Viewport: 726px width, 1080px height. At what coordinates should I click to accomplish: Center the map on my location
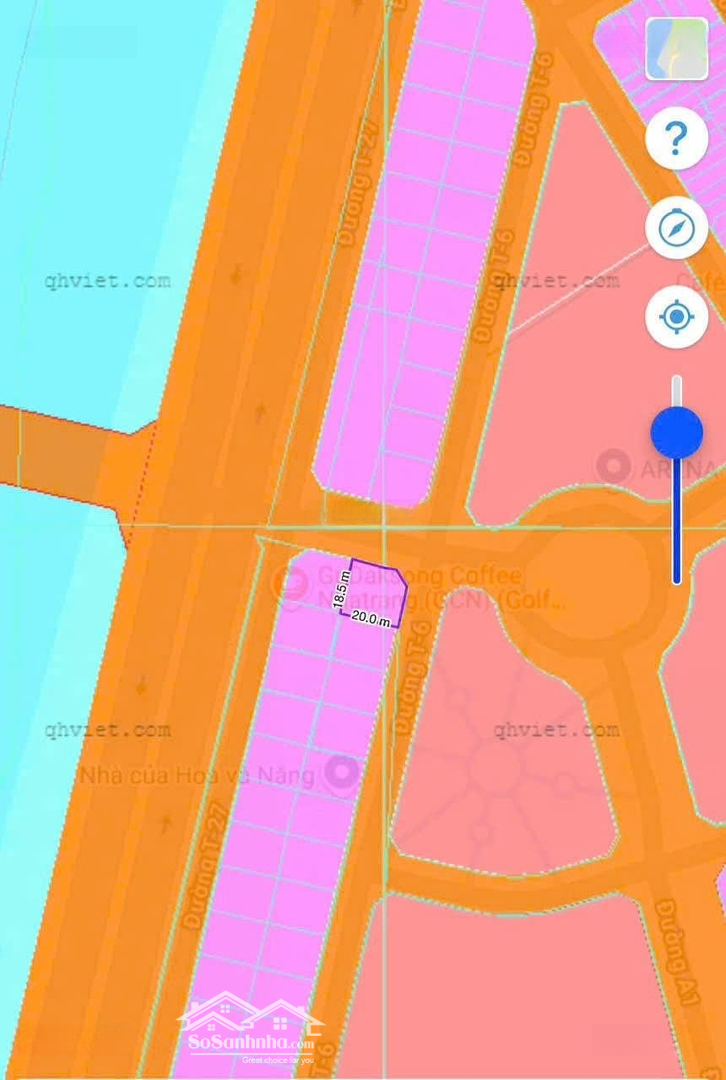tap(677, 318)
